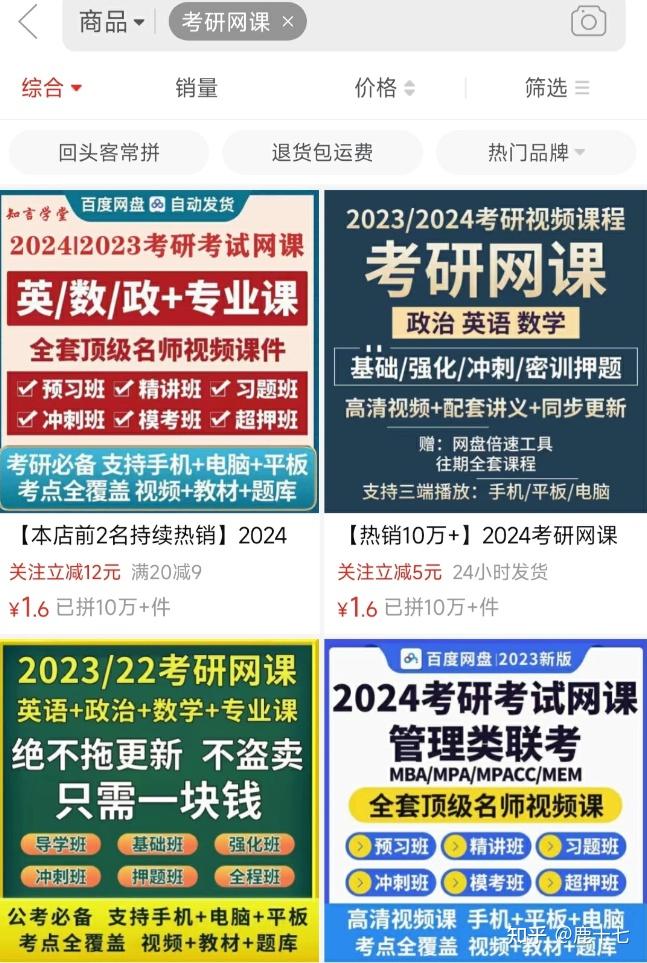Expand the 热门品牌 brand dropdown
The width and height of the screenshot is (647, 963).
[536, 153]
